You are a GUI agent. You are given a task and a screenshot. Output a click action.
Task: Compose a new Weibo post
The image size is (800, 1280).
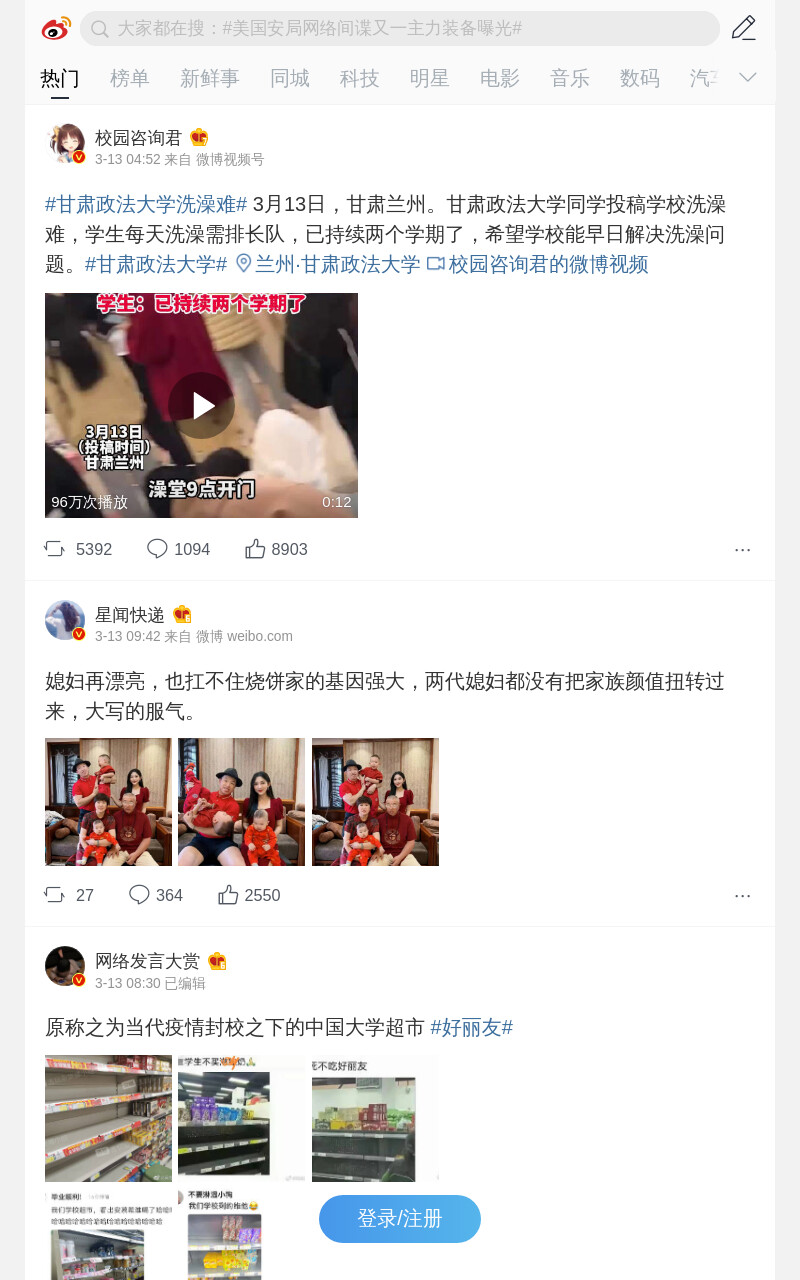743,28
